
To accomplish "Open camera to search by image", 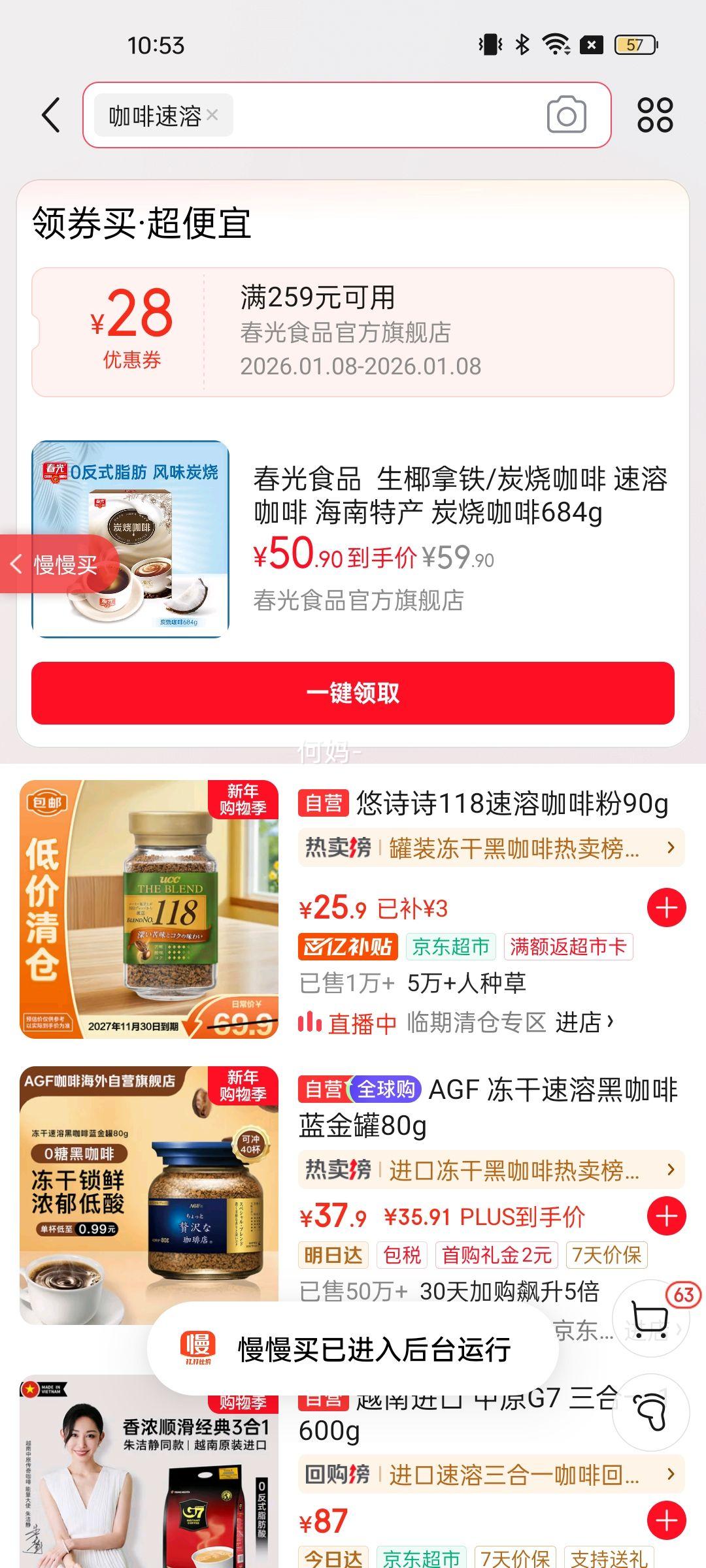I will (x=566, y=114).
